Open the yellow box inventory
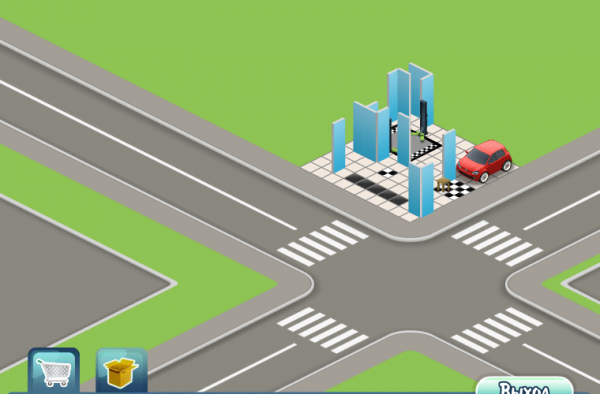The height and width of the screenshot is (394, 600). 122,370
